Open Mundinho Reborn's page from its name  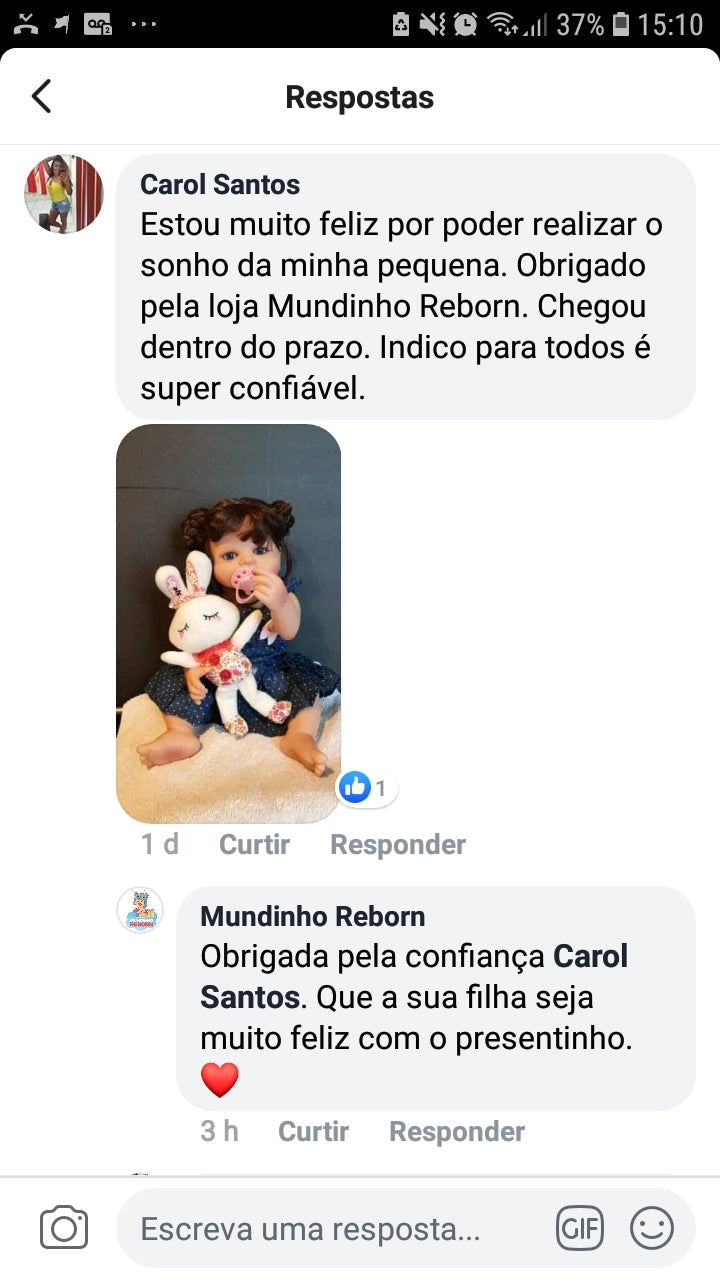312,916
